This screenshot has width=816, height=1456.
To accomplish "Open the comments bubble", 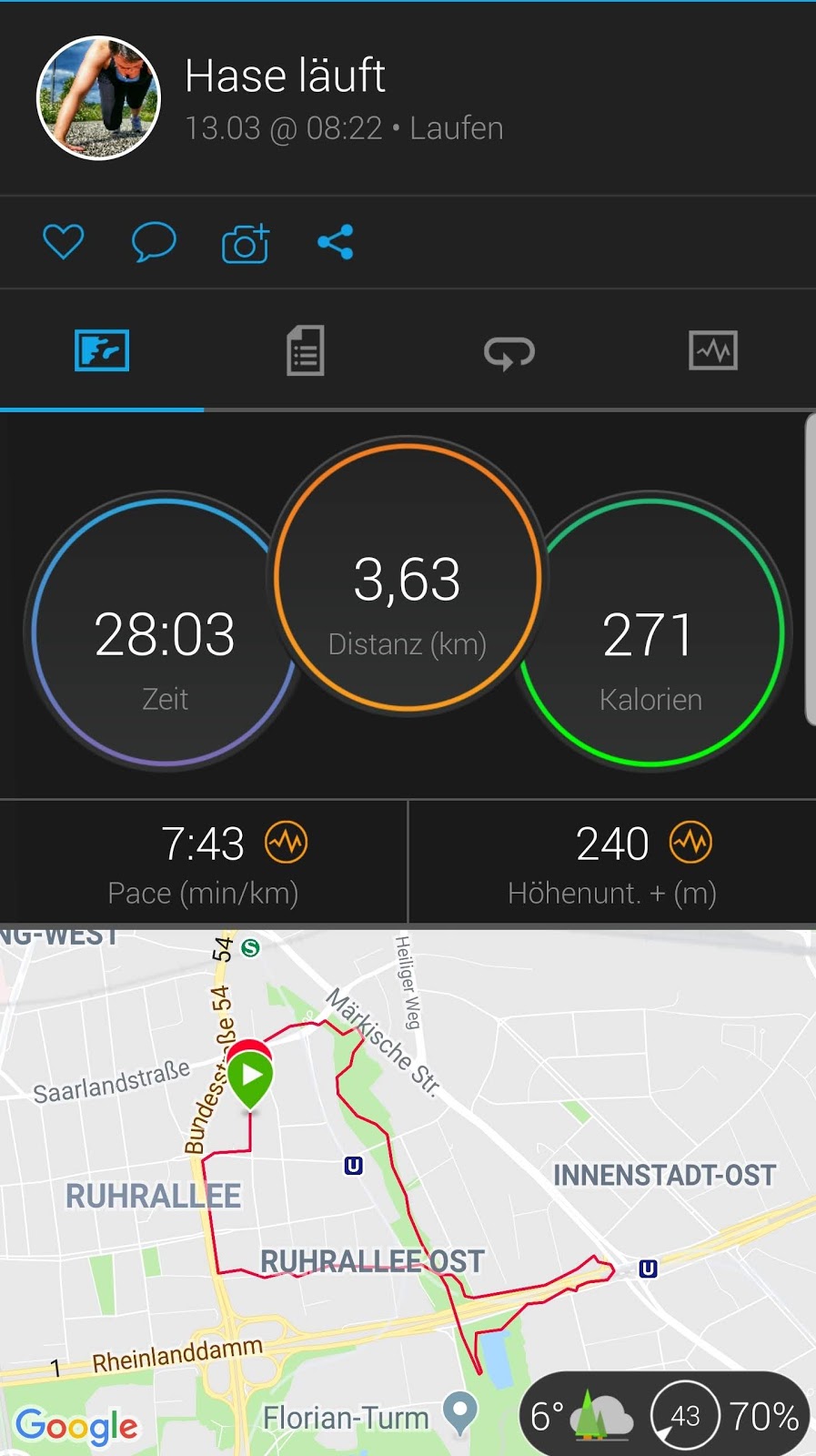I will (154, 242).
